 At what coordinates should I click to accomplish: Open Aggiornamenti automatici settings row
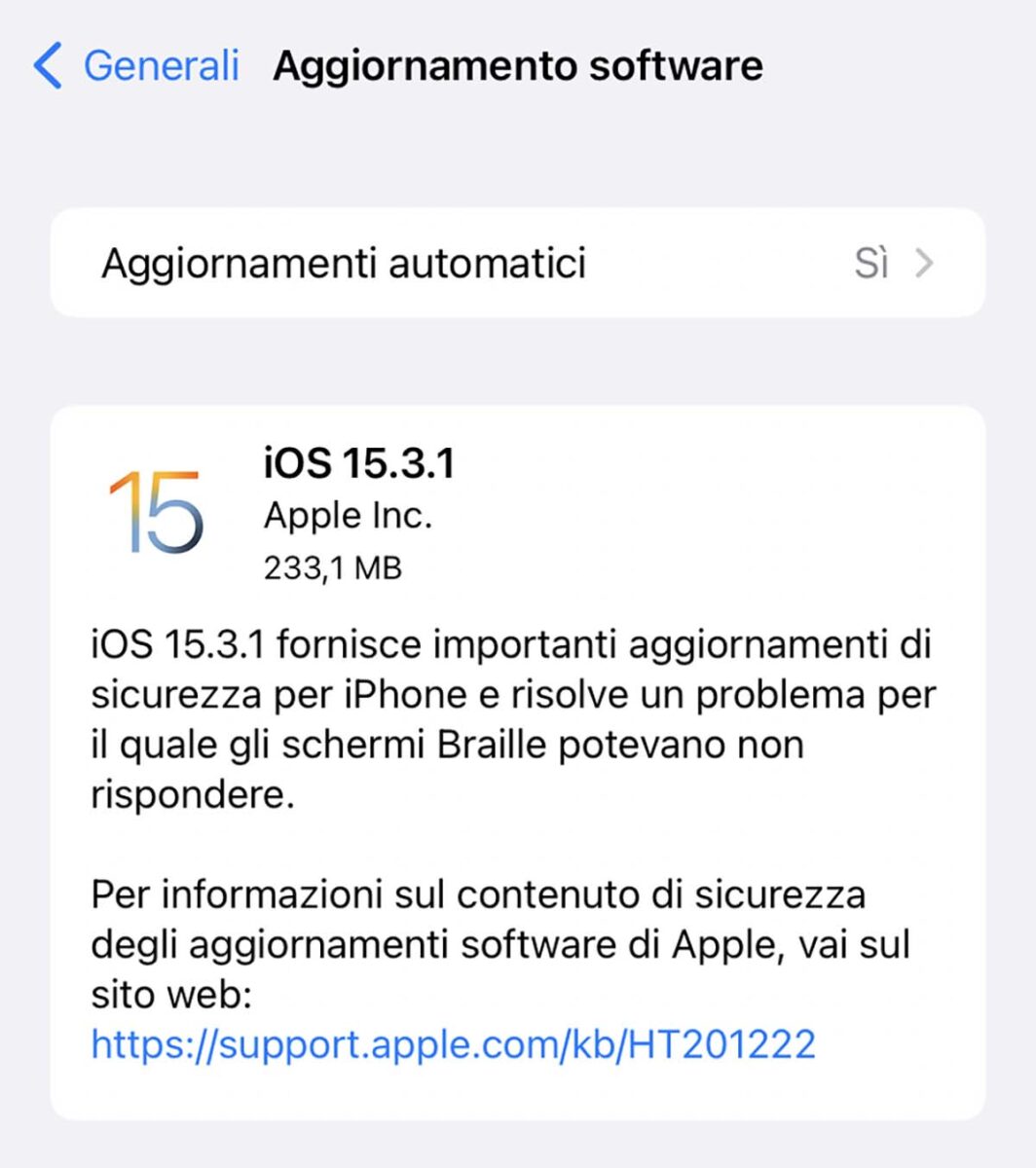tap(517, 263)
